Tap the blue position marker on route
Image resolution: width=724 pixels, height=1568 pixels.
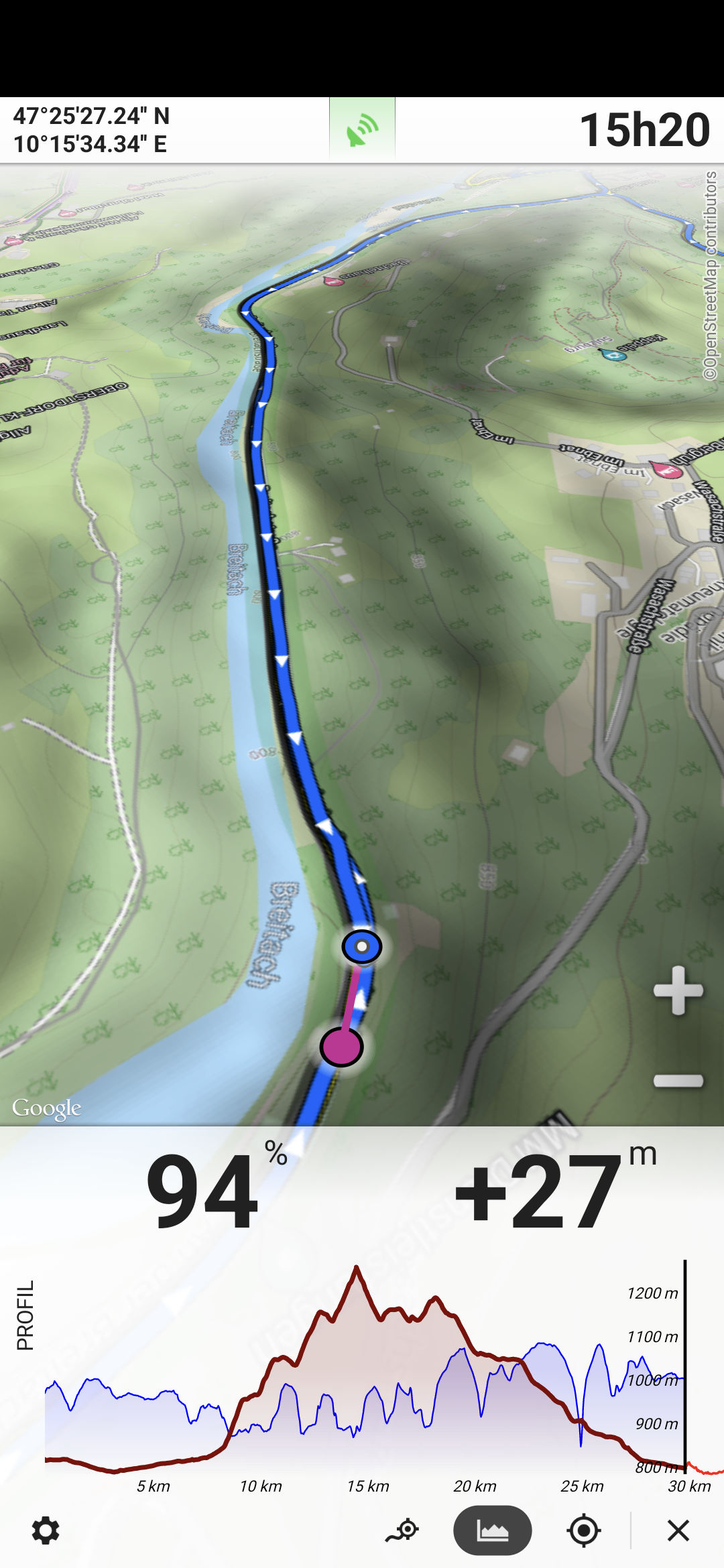coord(362,947)
